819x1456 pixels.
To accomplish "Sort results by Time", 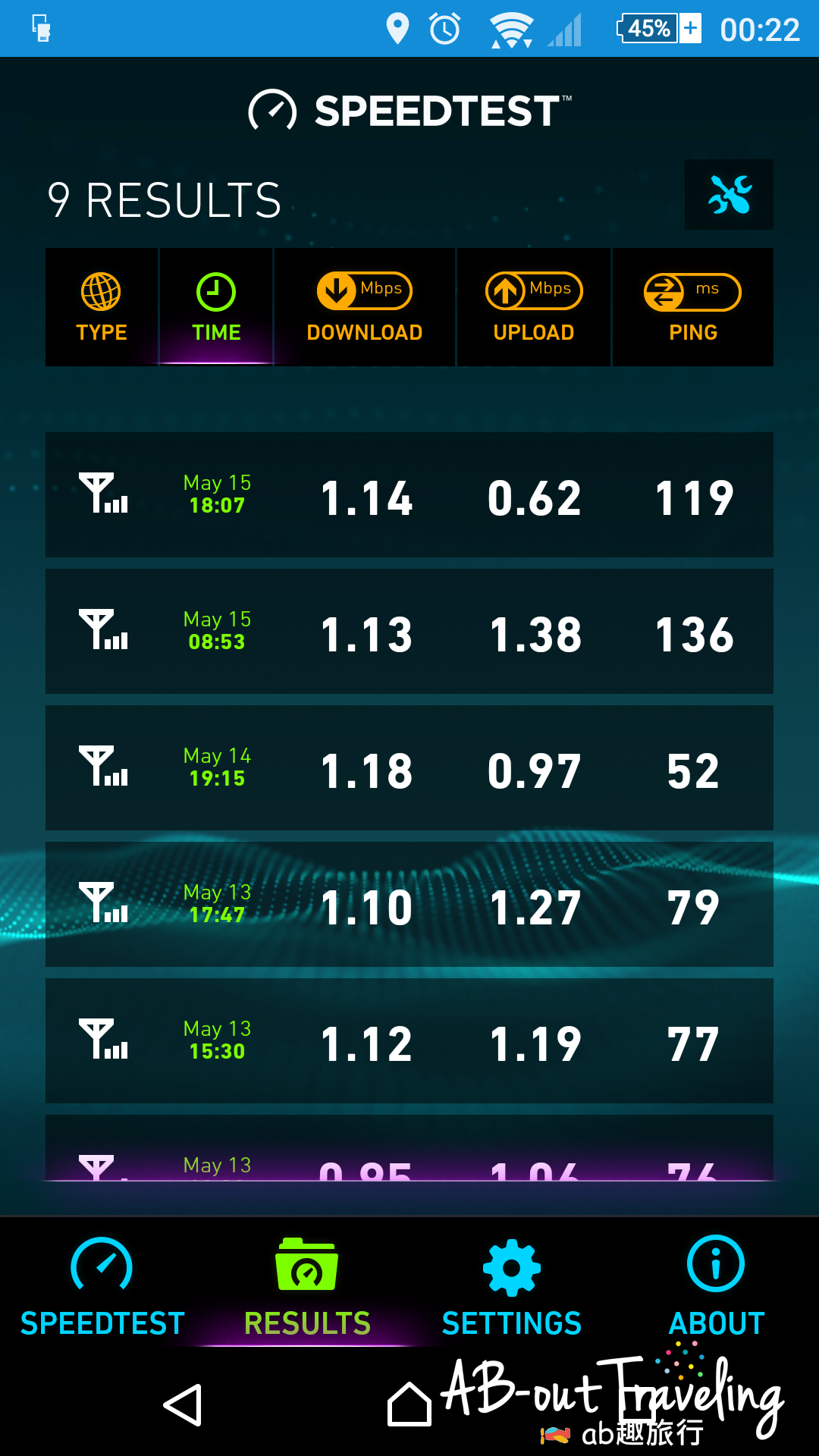I will point(216,307).
